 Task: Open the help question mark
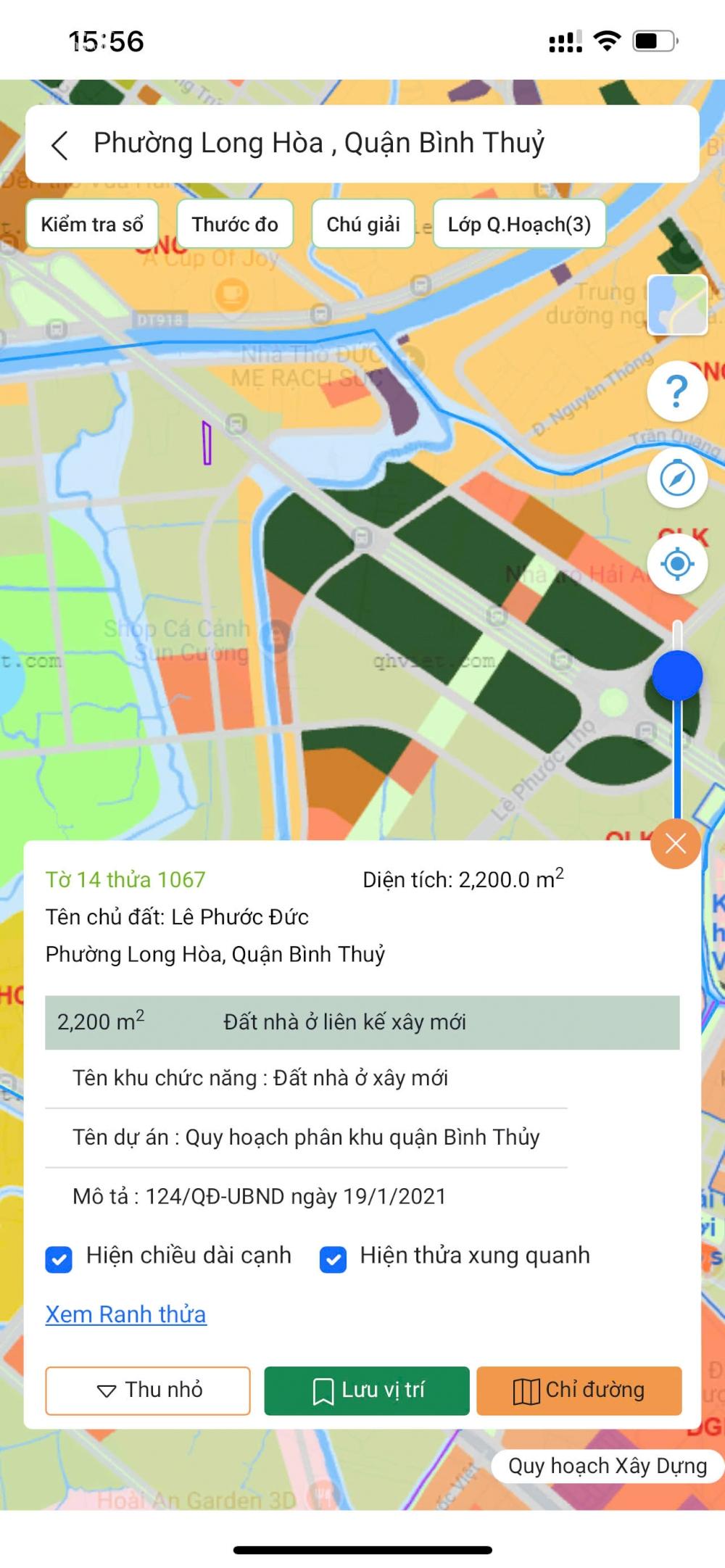(x=677, y=391)
